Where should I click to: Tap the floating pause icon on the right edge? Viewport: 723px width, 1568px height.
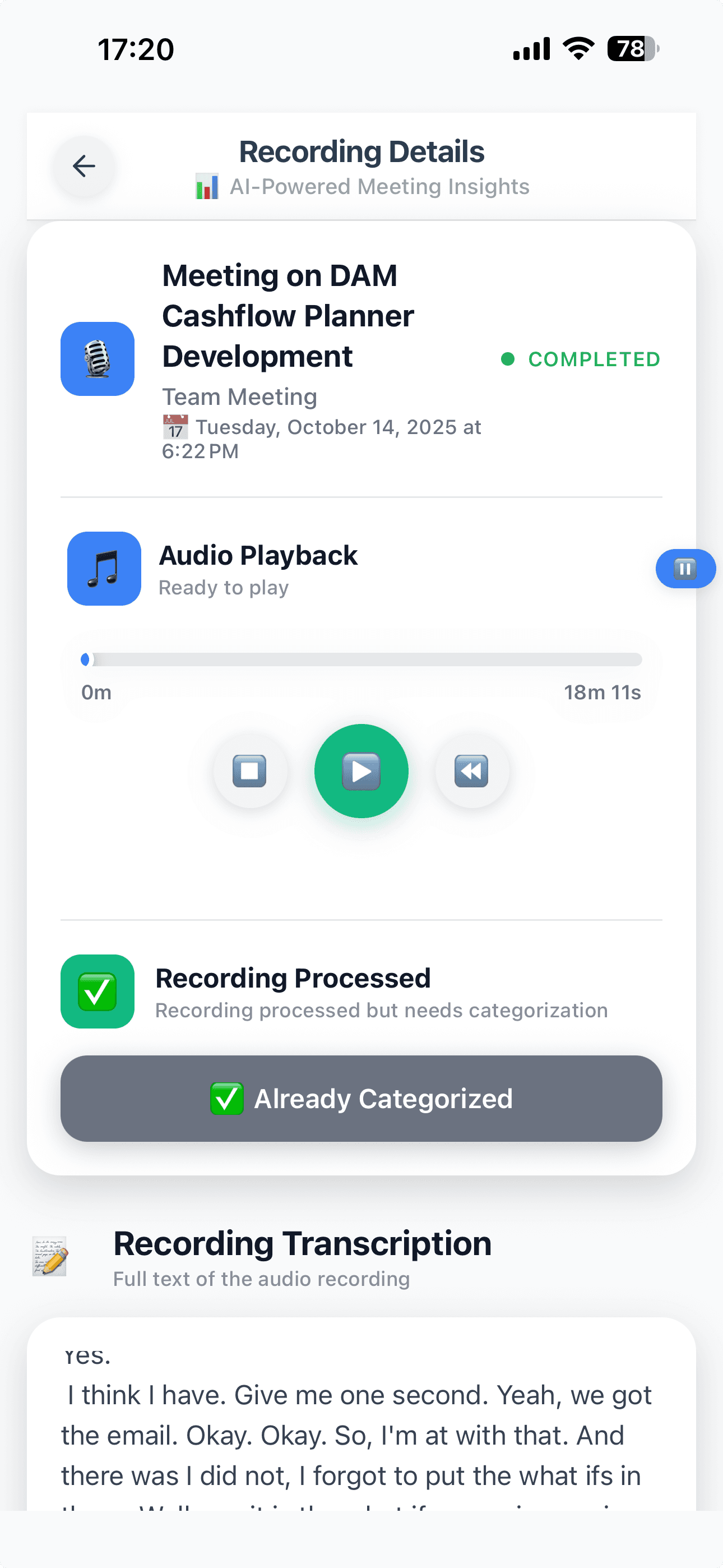click(x=685, y=569)
